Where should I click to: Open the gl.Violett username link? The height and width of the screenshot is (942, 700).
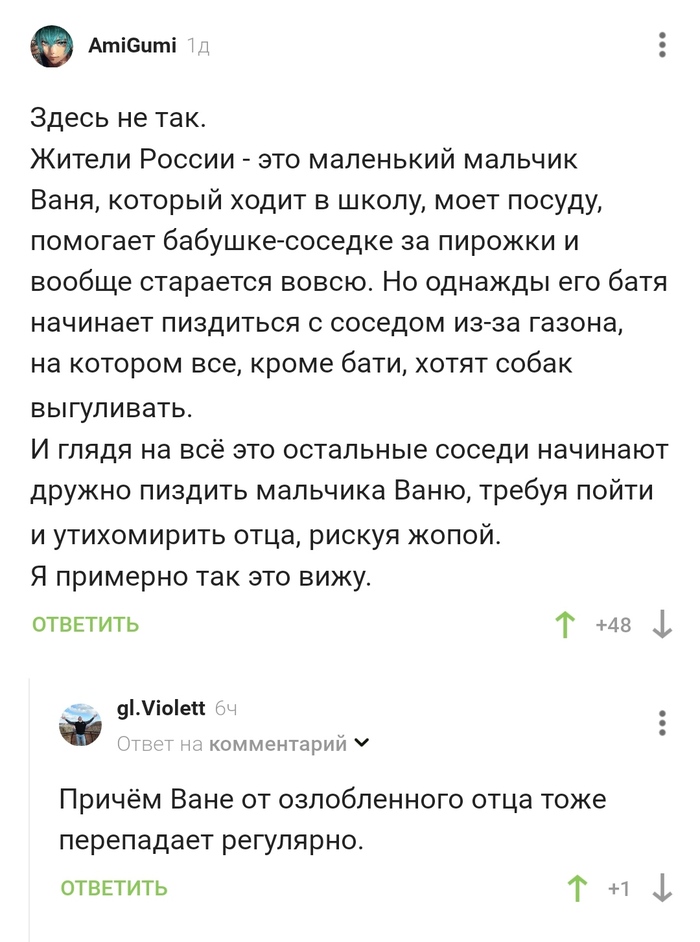tap(161, 708)
